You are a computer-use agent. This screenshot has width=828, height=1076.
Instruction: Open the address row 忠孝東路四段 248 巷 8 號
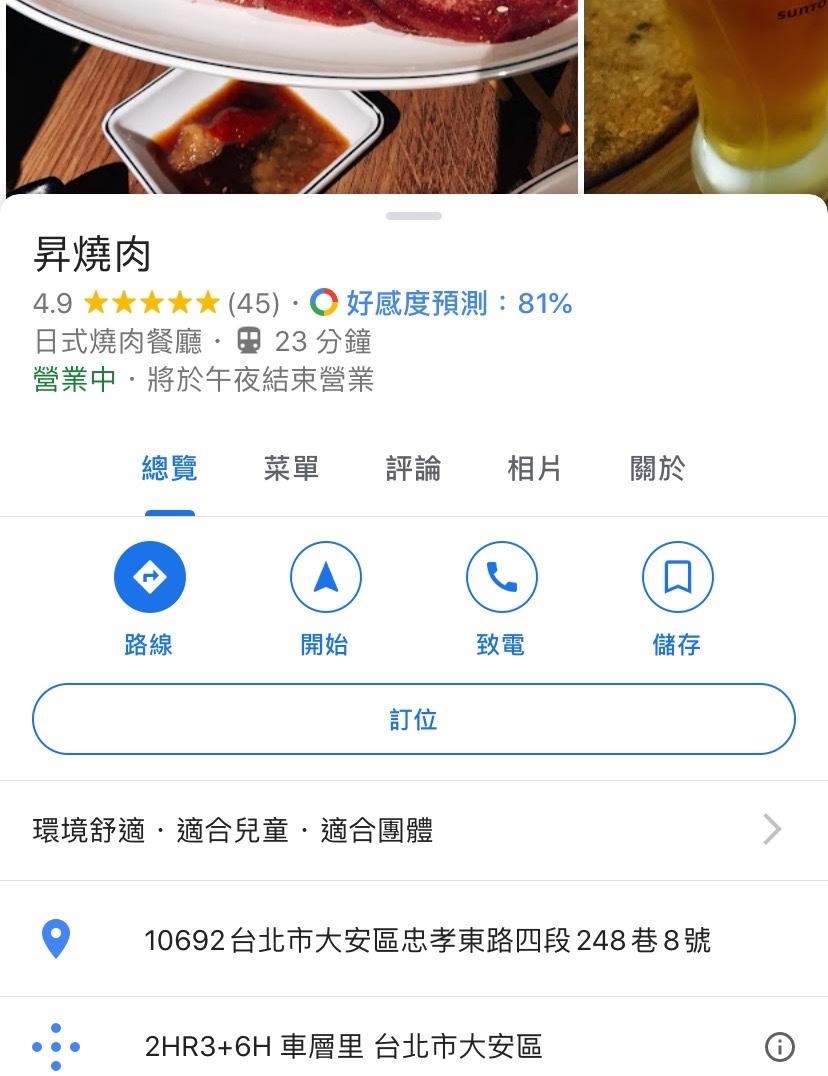point(427,940)
